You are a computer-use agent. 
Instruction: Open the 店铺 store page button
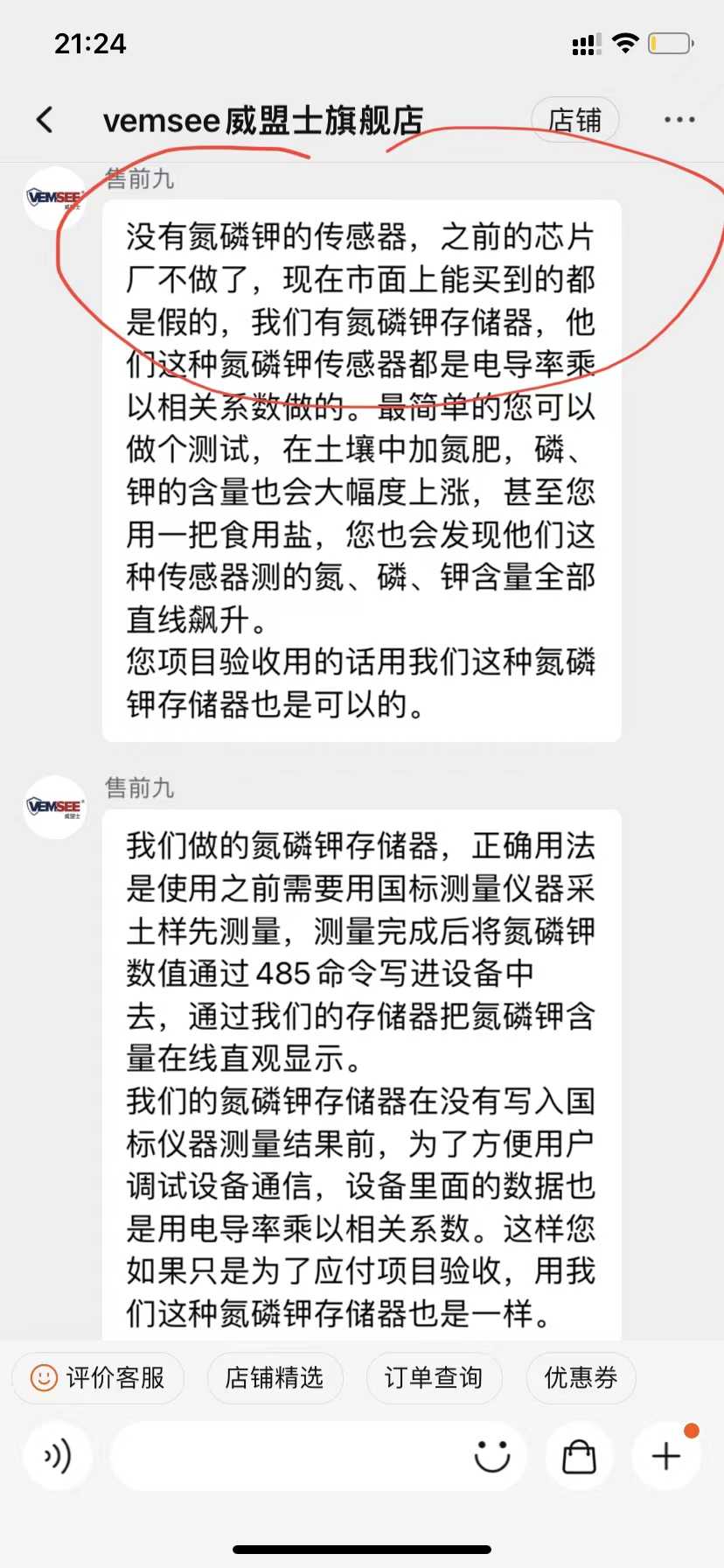[575, 120]
